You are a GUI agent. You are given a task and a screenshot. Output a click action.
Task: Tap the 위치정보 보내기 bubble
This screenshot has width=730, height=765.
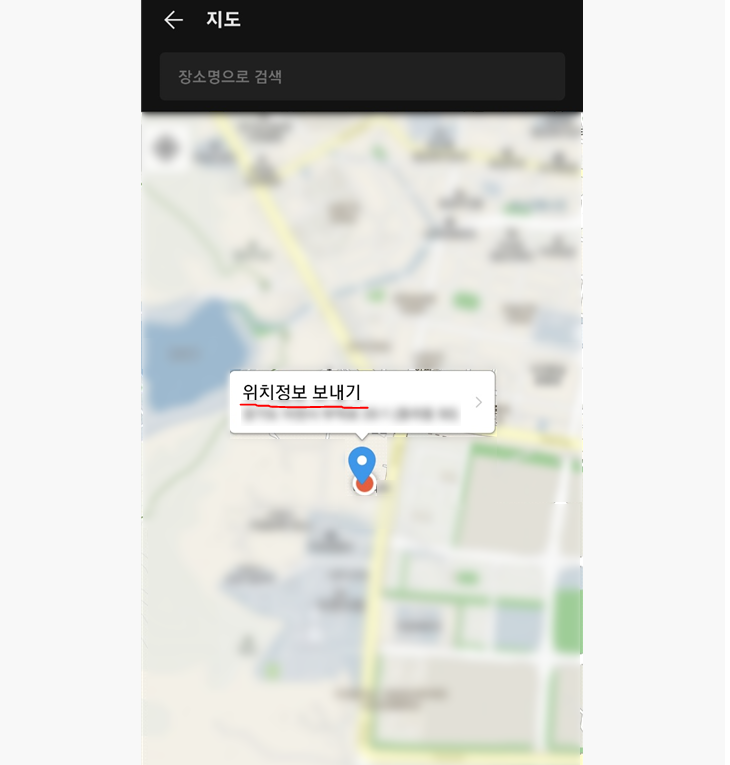click(361, 402)
